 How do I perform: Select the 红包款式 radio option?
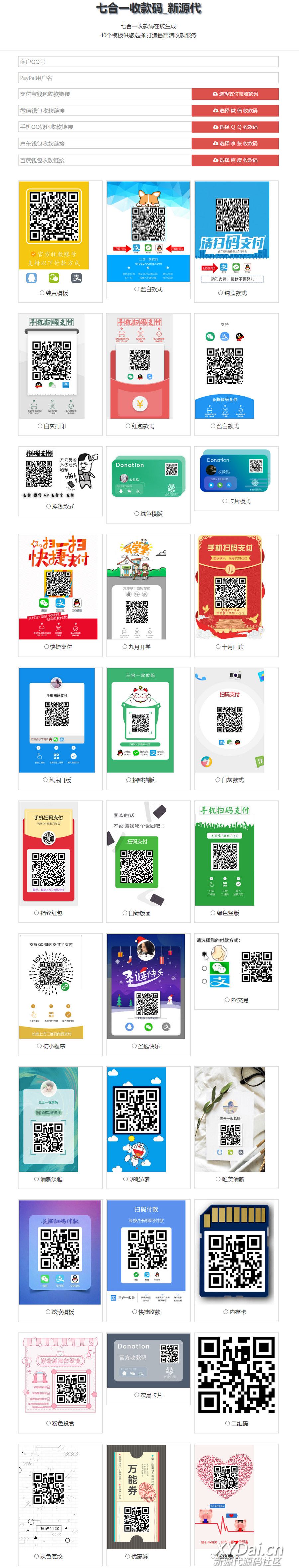tap(128, 426)
